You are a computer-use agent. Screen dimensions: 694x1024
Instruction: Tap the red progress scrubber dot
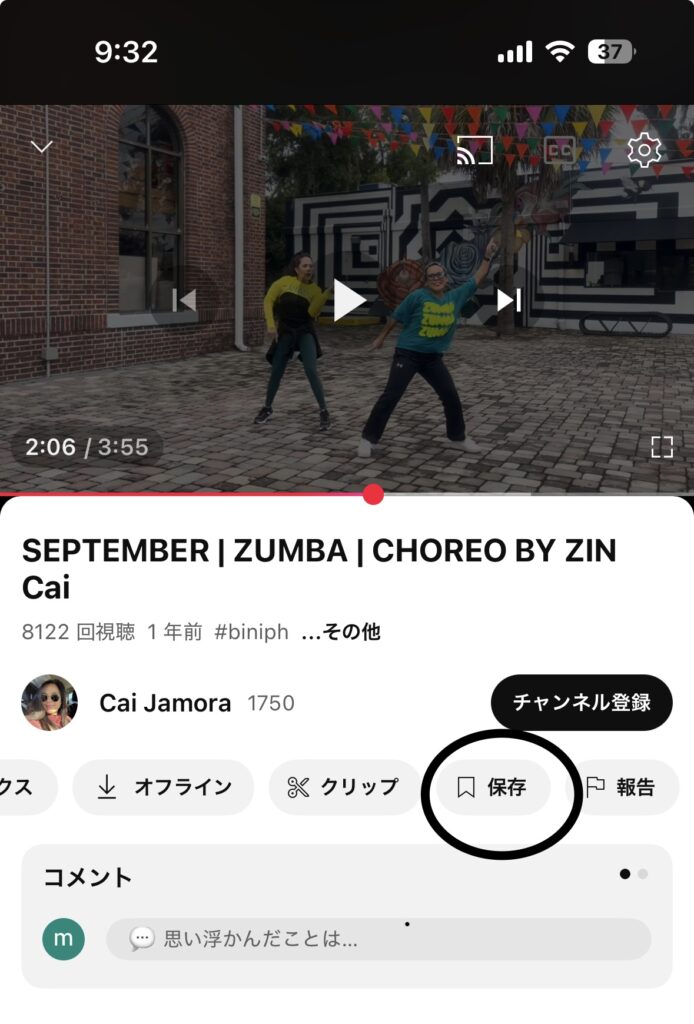tap(373, 494)
